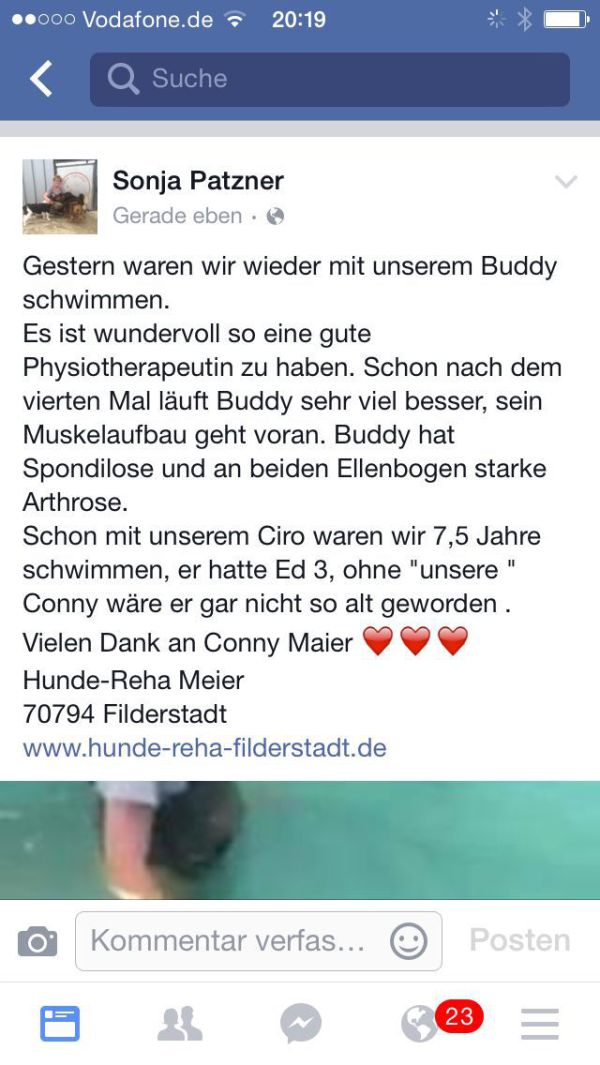Open the emoji smiley picker
600x1065 pixels.
[x=408, y=941]
